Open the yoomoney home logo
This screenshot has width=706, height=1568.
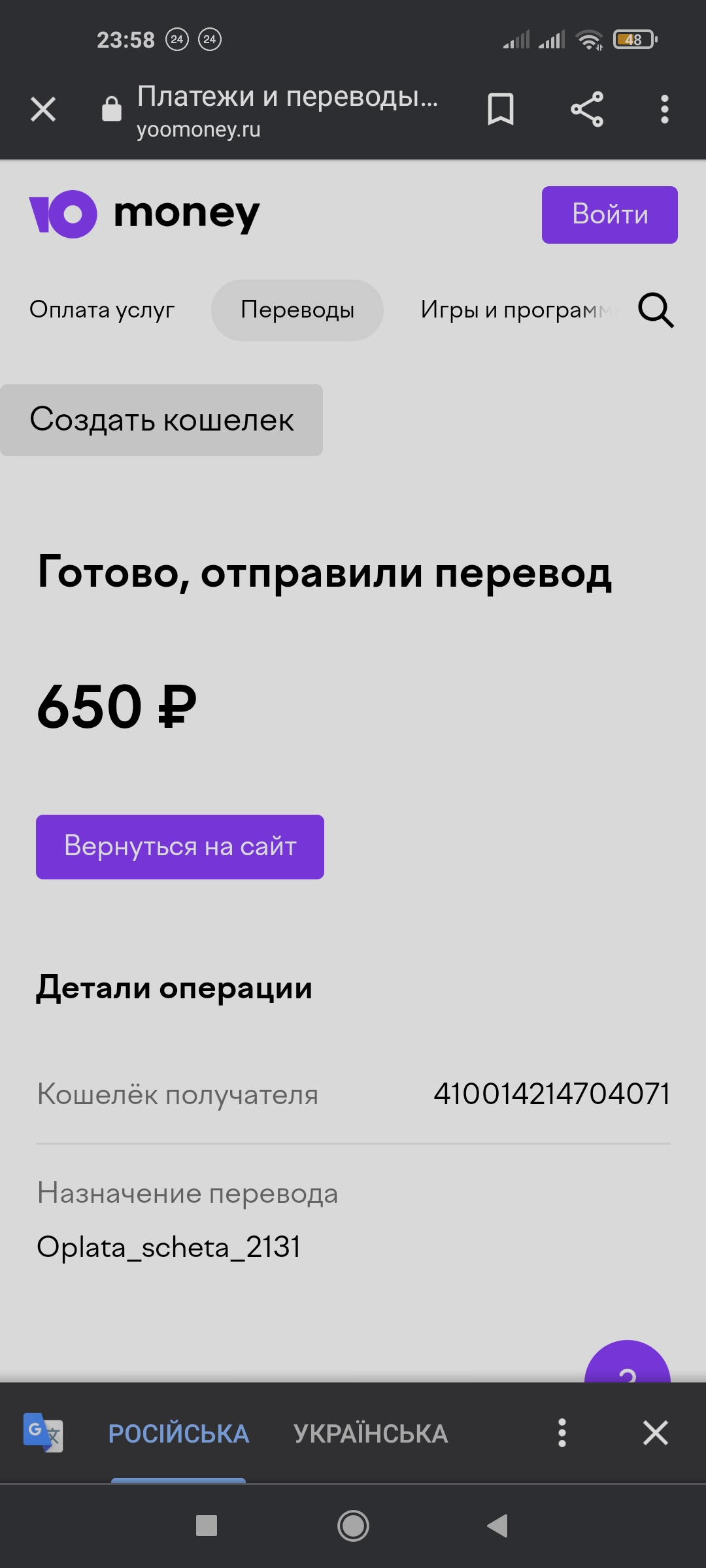(144, 214)
